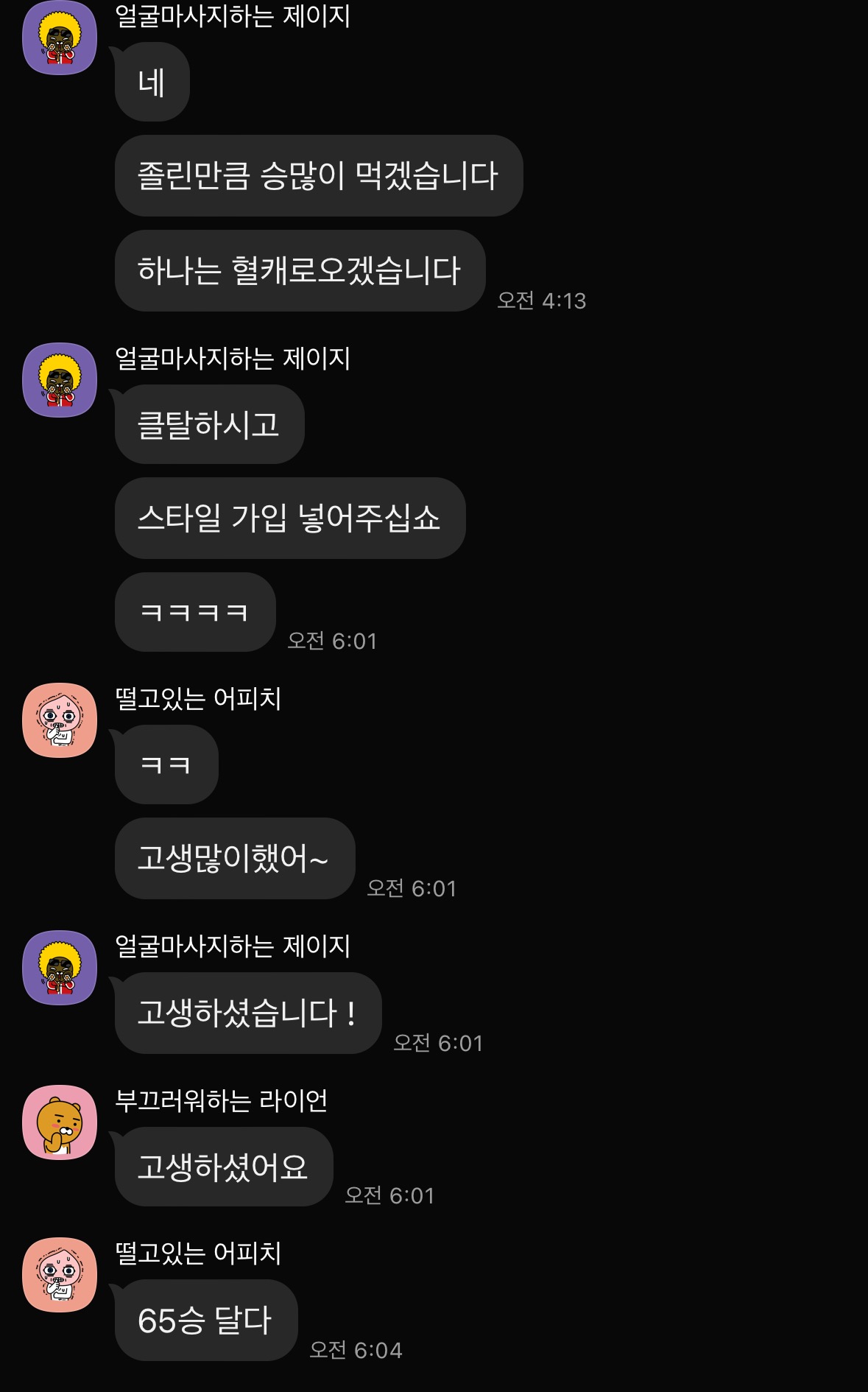The width and height of the screenshot is (868, 1392).
Task: Open 어피치's avatar next to 65승 달다
Action: 60,1275
